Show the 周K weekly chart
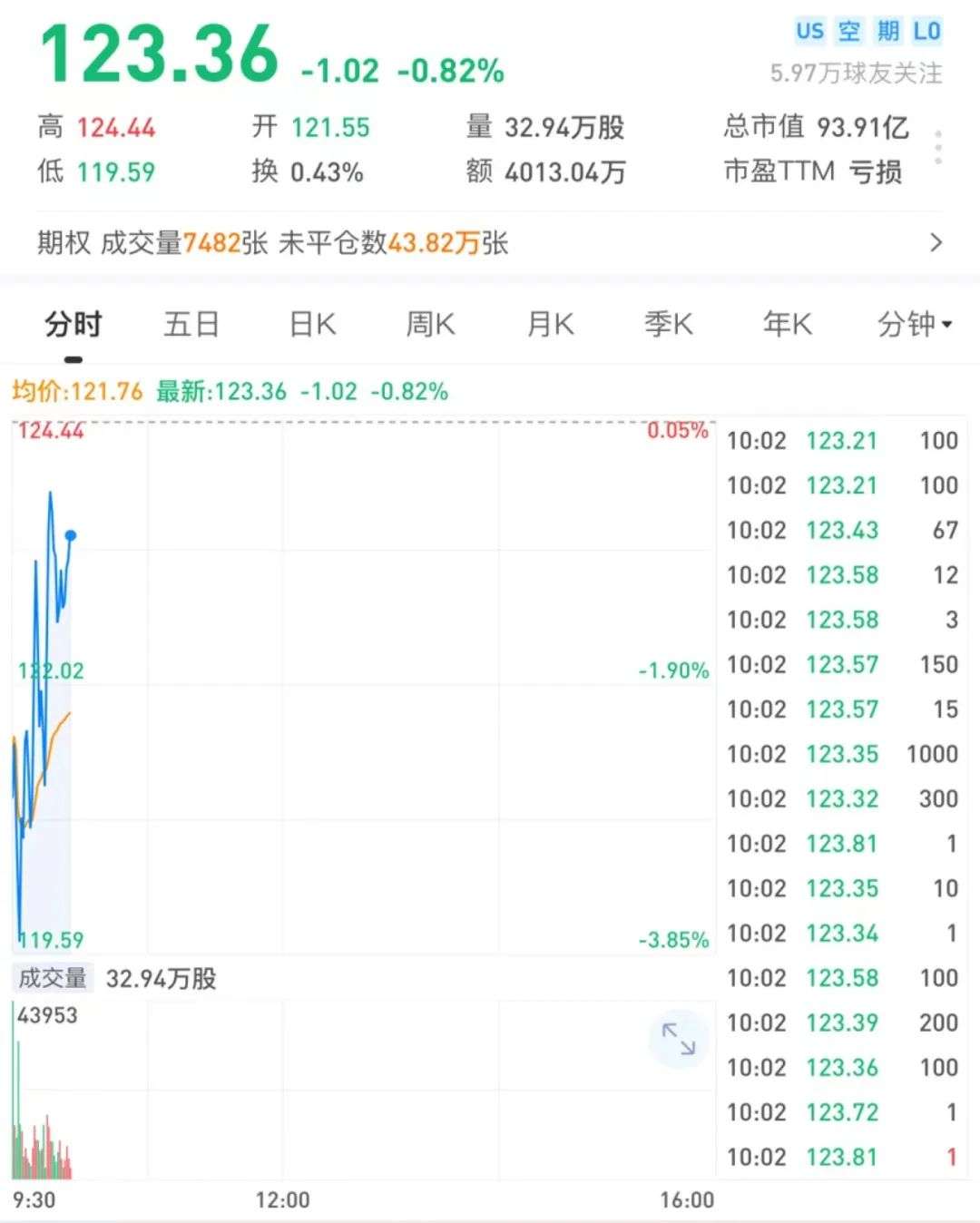Screen dimensions: 980x1223 [x=430, y=324]
